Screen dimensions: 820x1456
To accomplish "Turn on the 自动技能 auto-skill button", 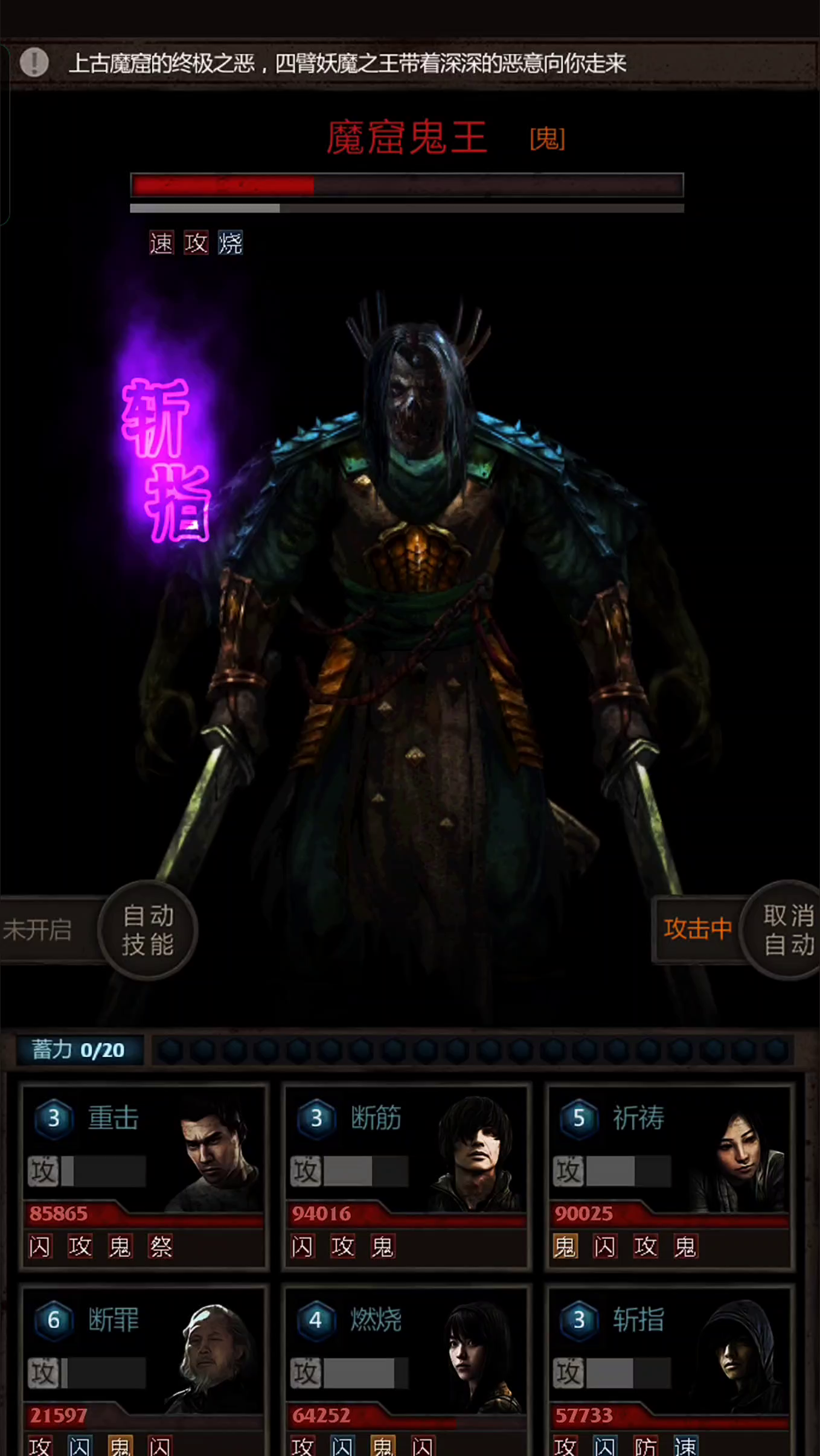I will point(148,930).
